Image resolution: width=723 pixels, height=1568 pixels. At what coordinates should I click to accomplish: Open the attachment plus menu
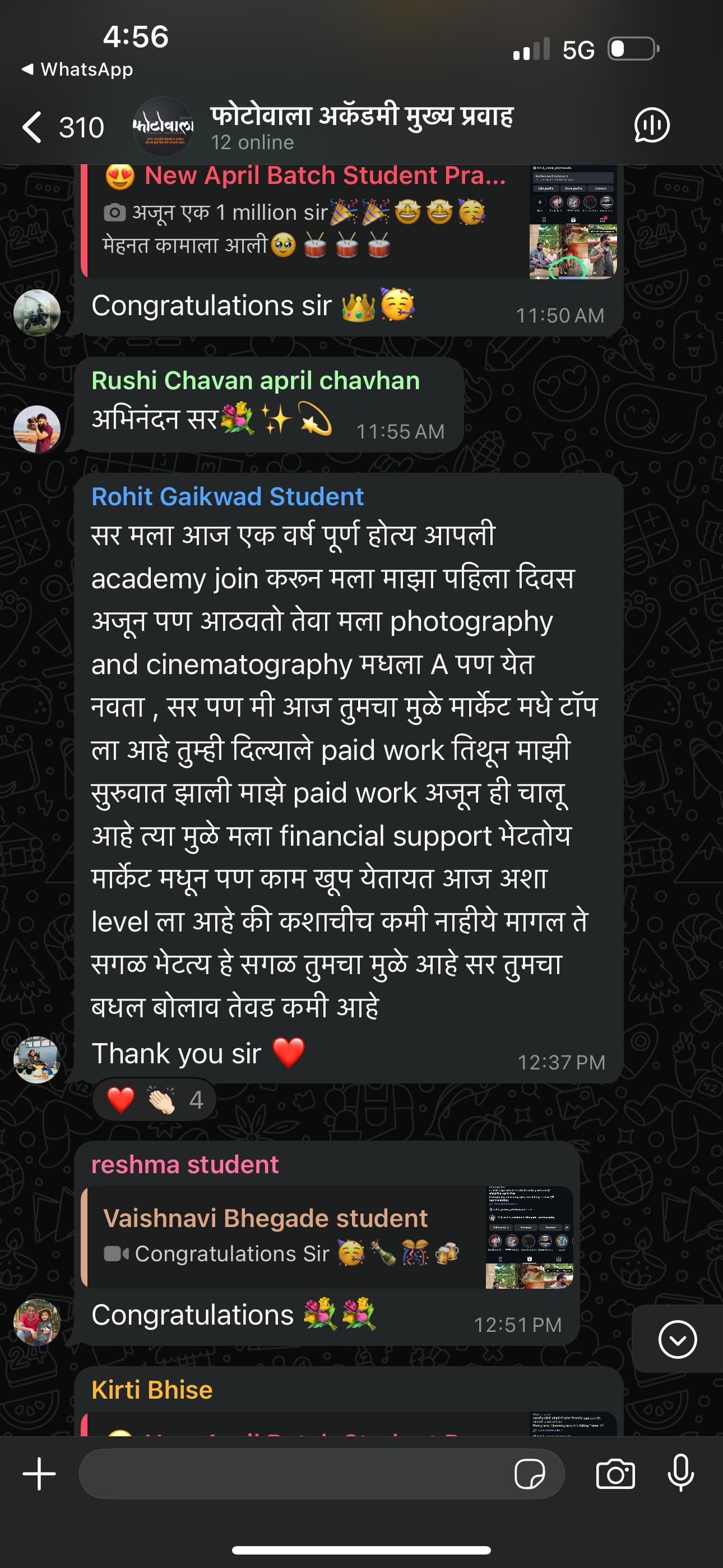point(40,1474)
